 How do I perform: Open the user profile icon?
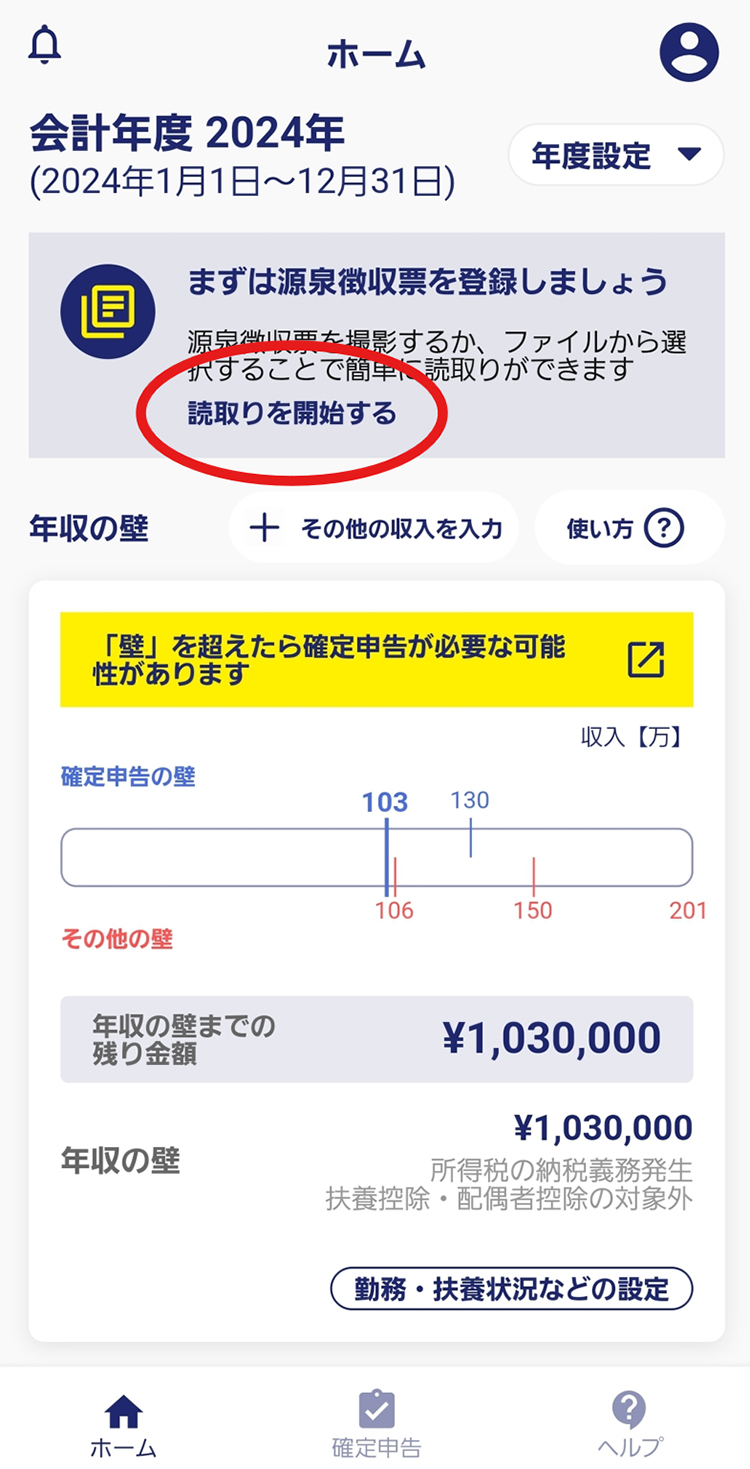[x=689, y=51]
